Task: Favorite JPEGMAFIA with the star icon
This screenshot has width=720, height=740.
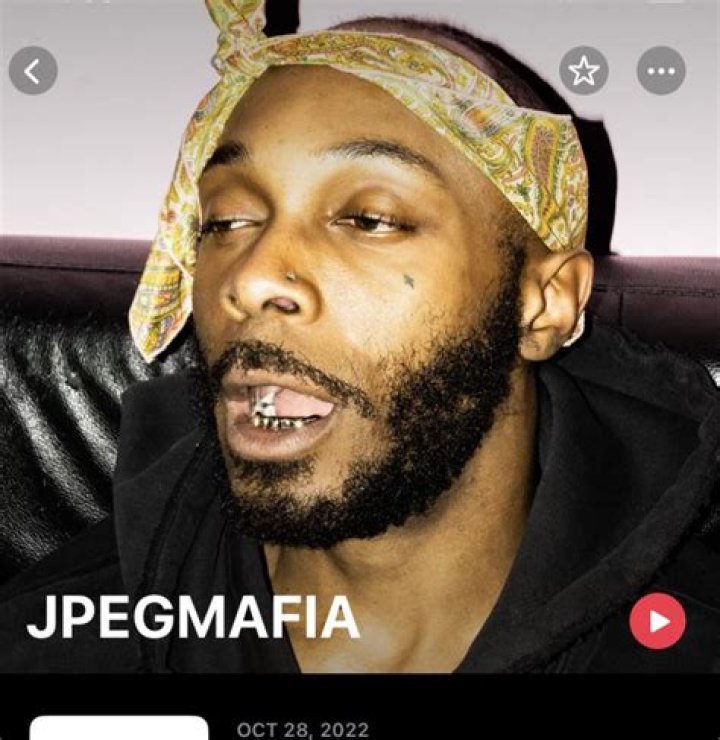Action: coord(584,71)
